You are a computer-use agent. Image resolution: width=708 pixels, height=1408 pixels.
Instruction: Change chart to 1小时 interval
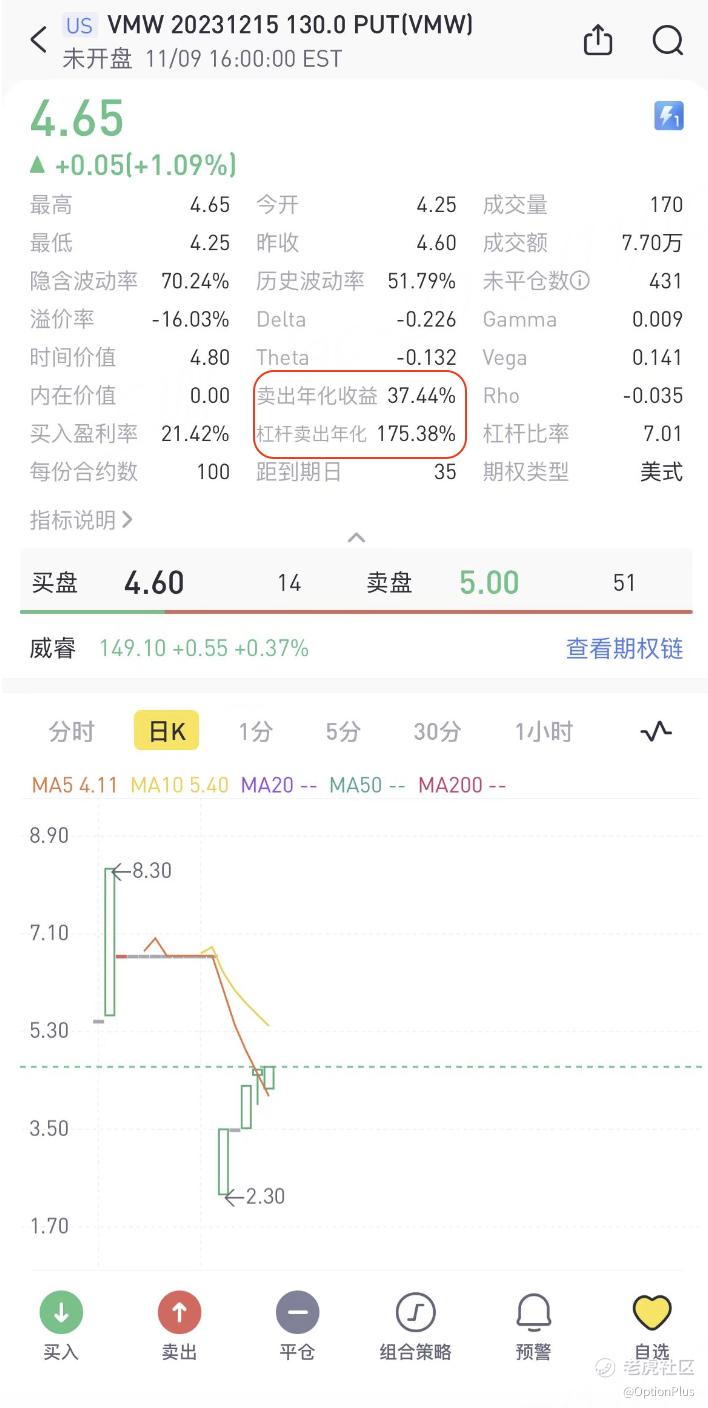tap(543, 732)
